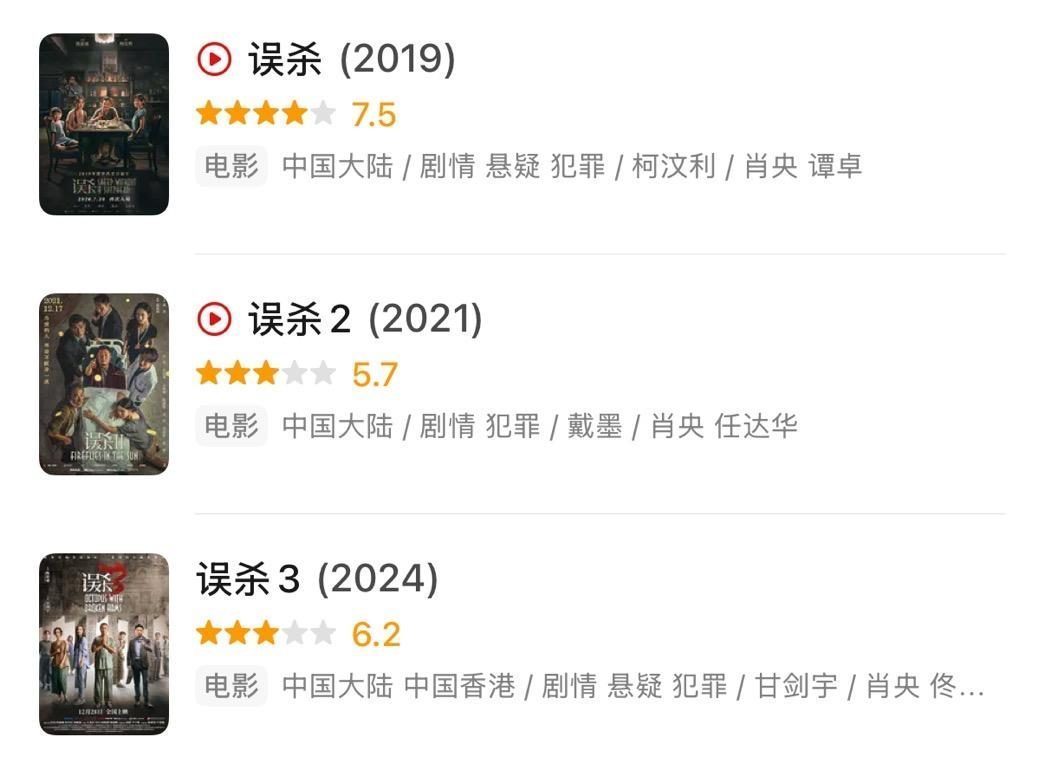The height and width of the screenshot is (761, 1045).
Task: Tap the play icon beside 误杀 (2019)
Action: point(214,60)
